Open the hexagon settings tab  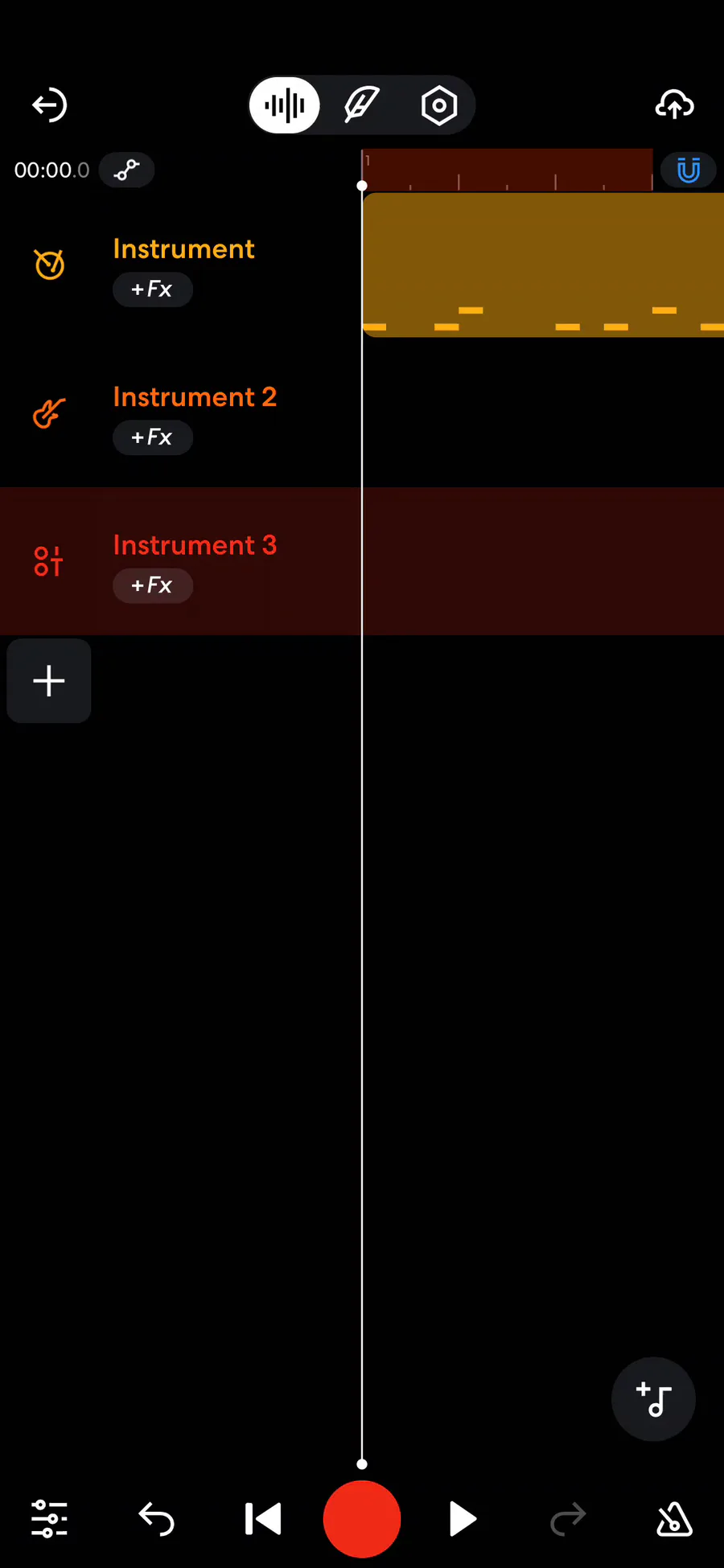[439, 105]
